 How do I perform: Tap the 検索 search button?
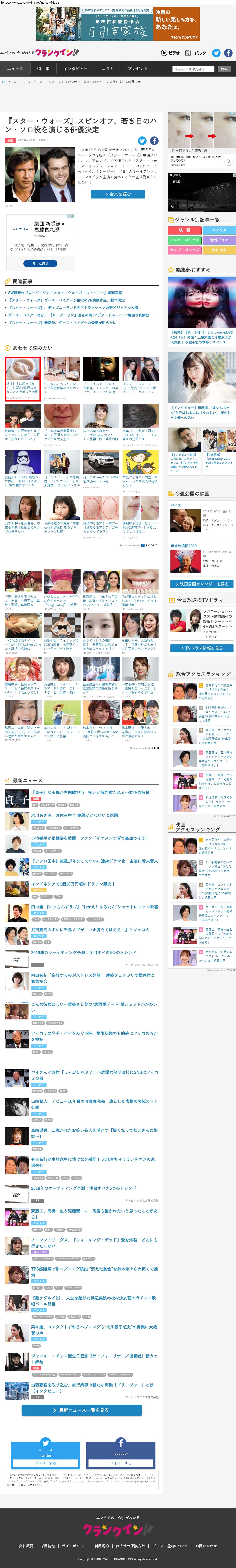224,69
